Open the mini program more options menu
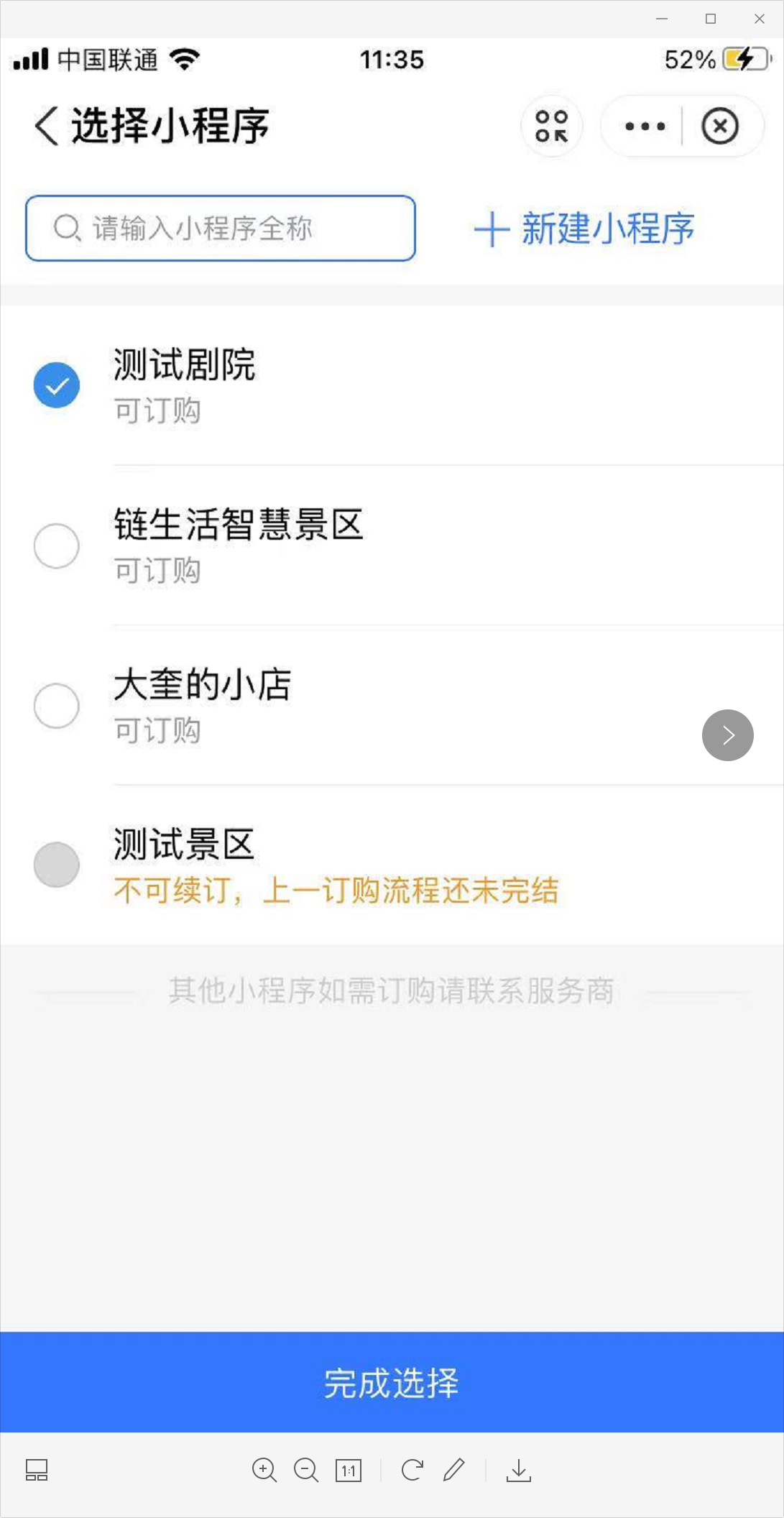Image resolution: width=784 pixels, height=1518 pixels. (645, 126)
